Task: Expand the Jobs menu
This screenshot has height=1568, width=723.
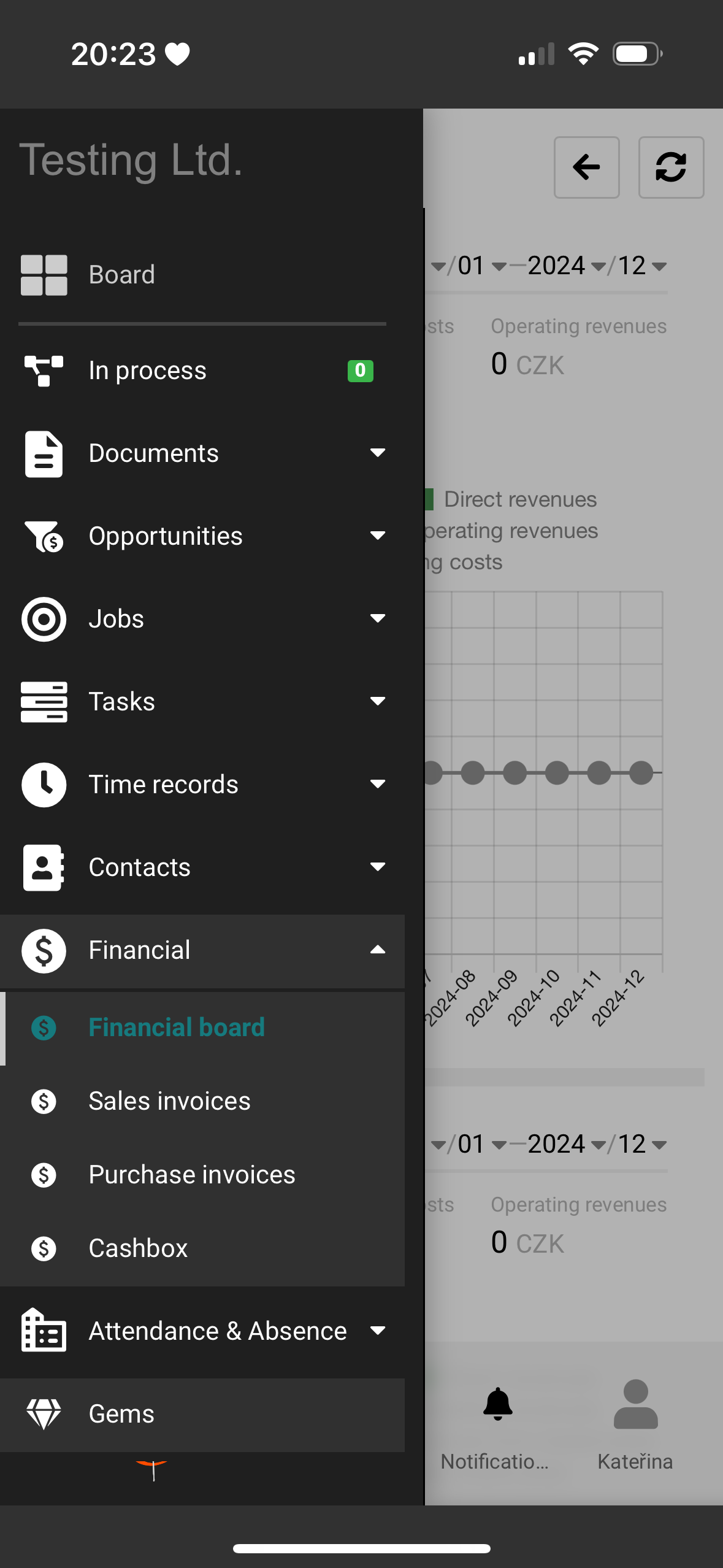Action: (202, 619)
